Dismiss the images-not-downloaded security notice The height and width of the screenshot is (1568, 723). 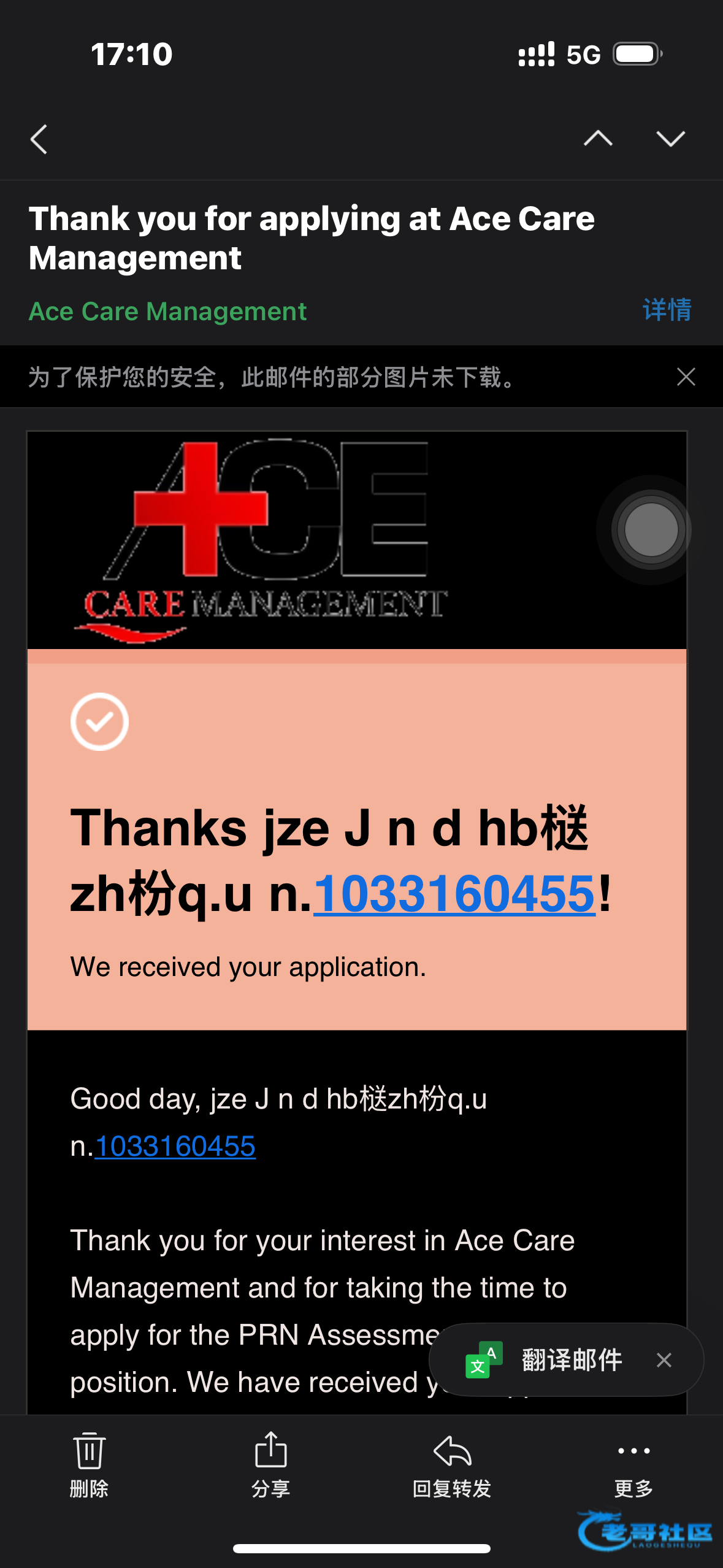(x=686, y=377)
